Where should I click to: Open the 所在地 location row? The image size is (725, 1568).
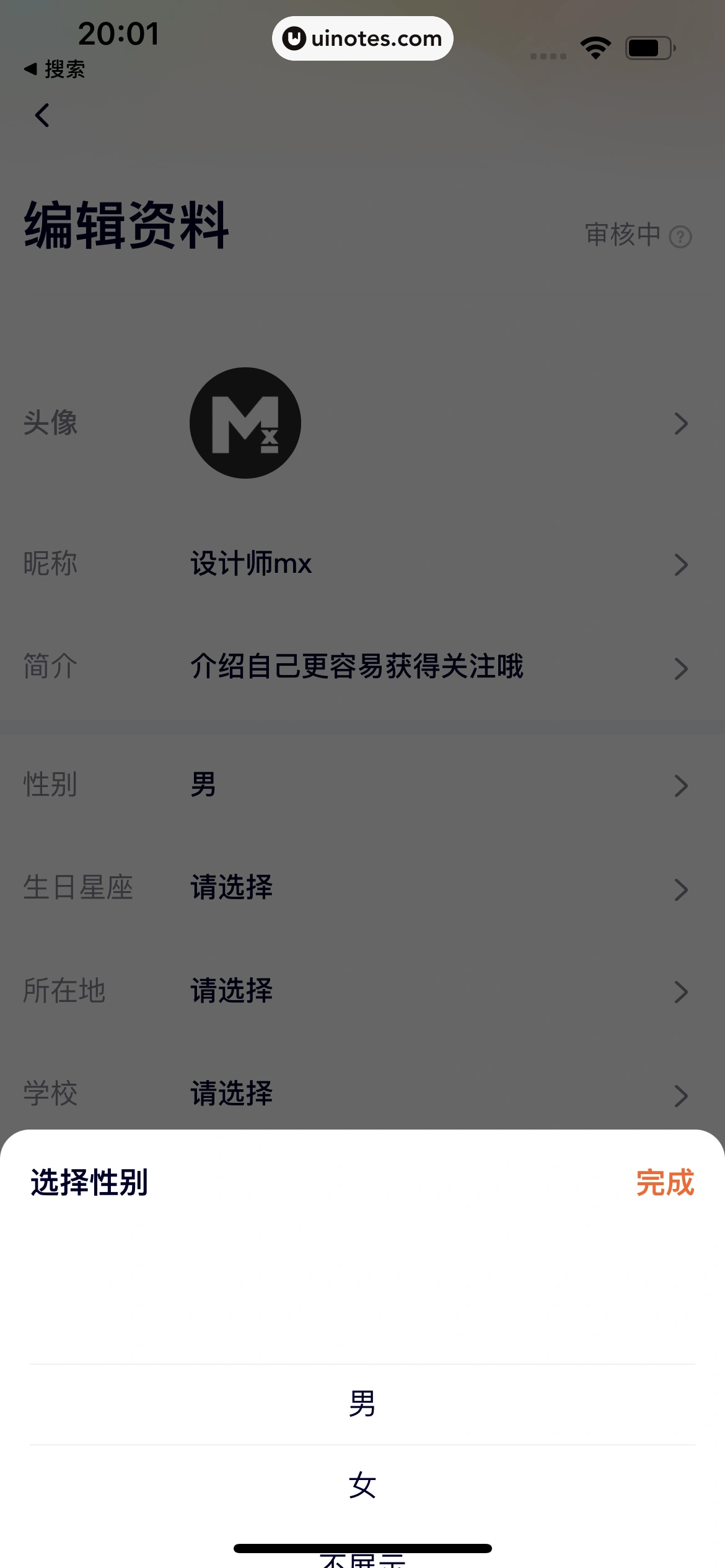pos(362,991)
